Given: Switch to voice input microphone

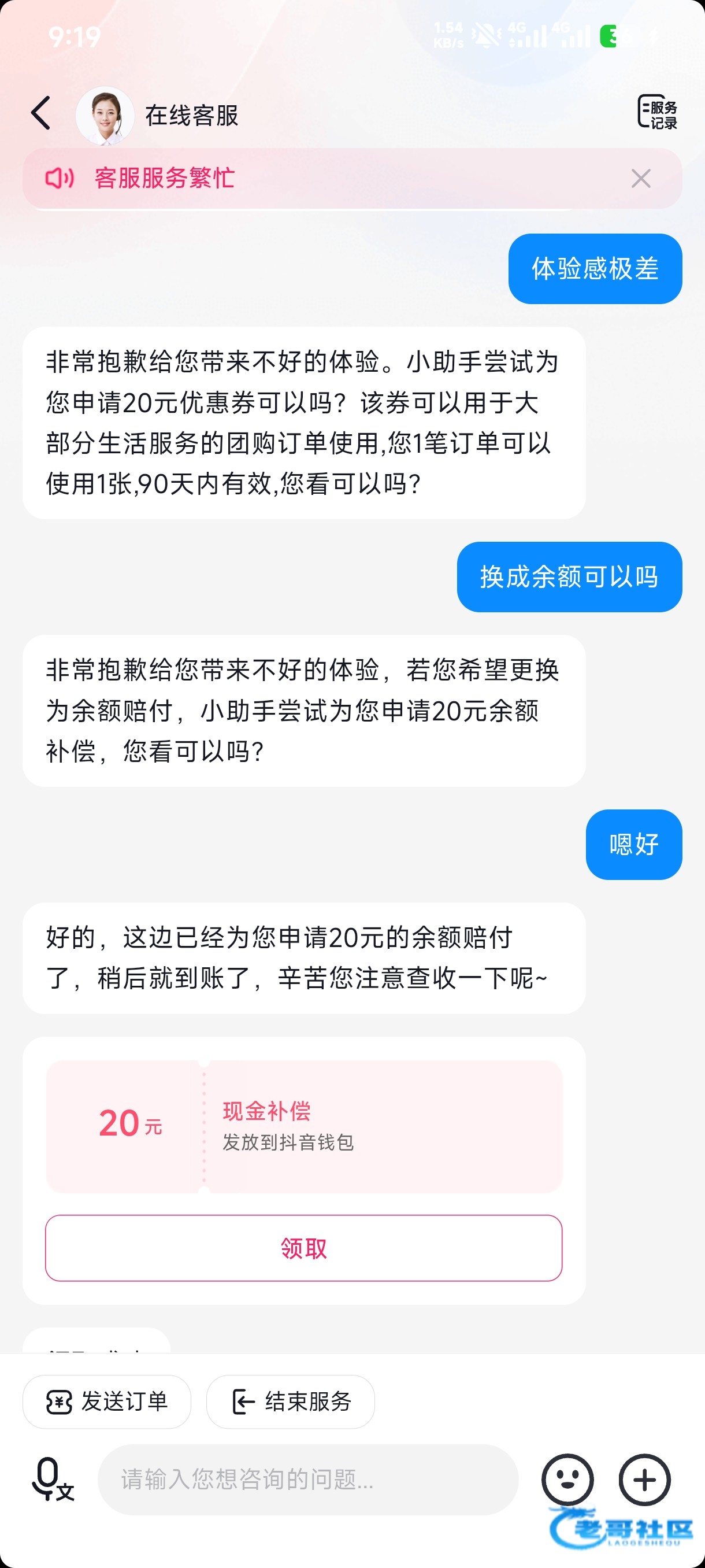Looking at the screenshot, I should click(x=53, y=1479).
